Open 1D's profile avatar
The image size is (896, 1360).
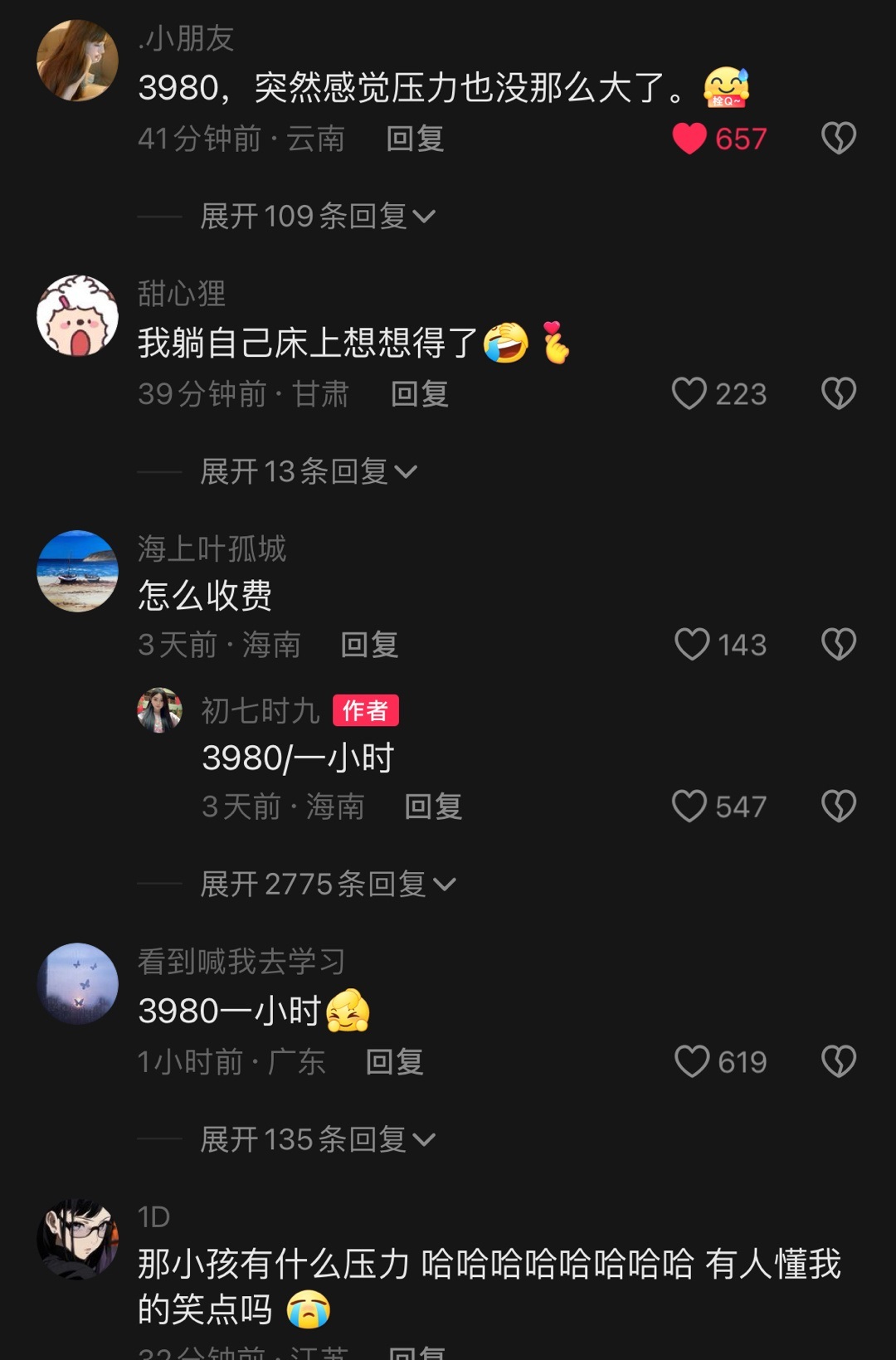78,1238
